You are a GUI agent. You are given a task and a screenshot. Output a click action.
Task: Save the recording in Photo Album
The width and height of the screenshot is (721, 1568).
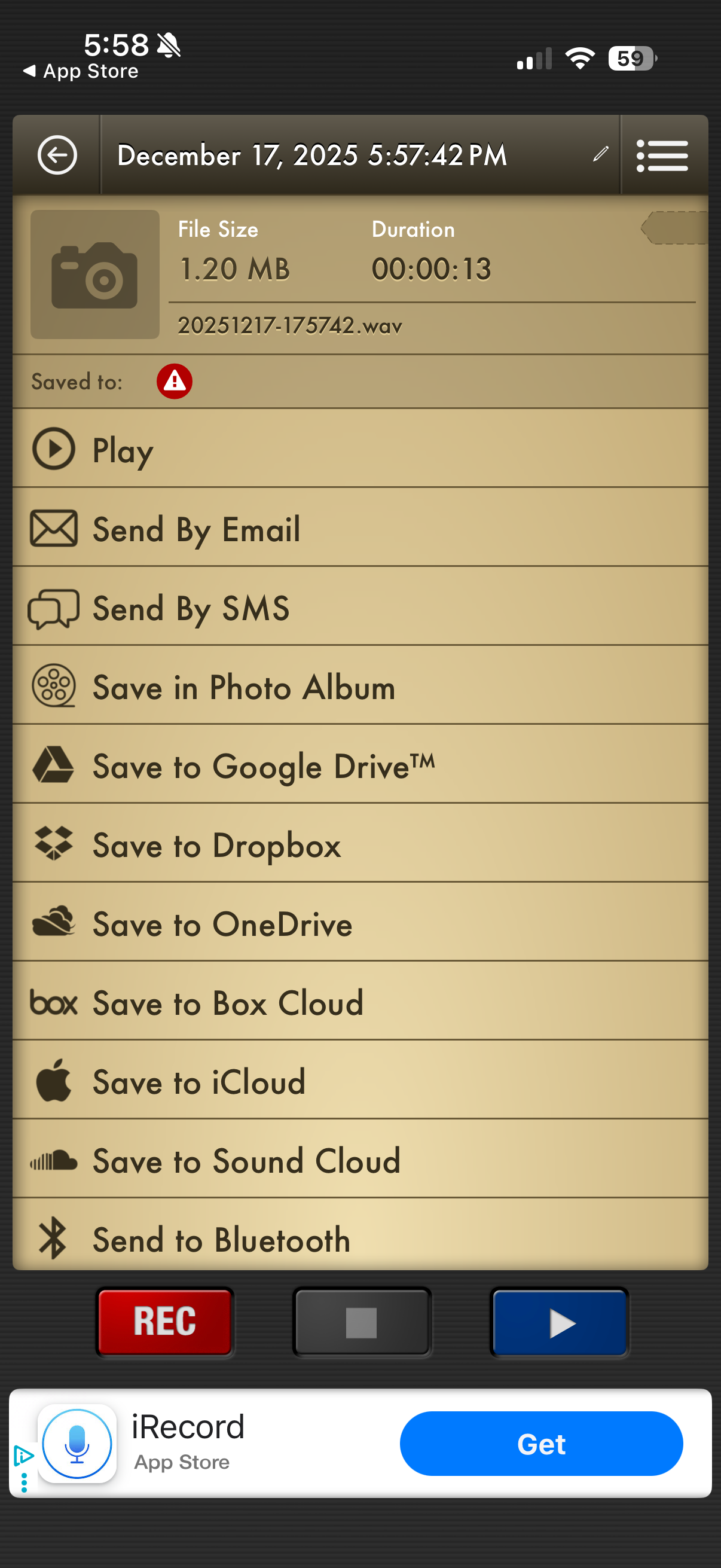pyautogui.click(x=359, y=687)
